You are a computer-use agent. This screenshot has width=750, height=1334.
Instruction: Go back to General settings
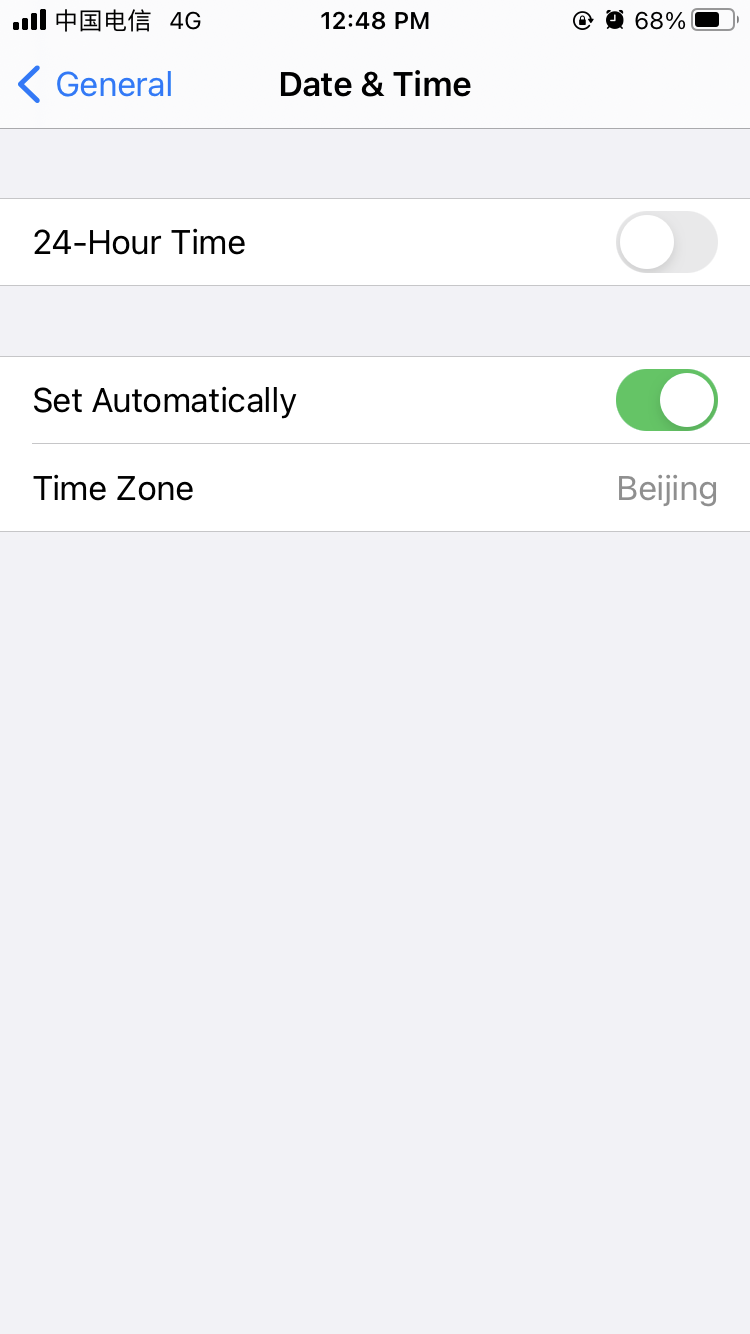[x=96, y=85]
